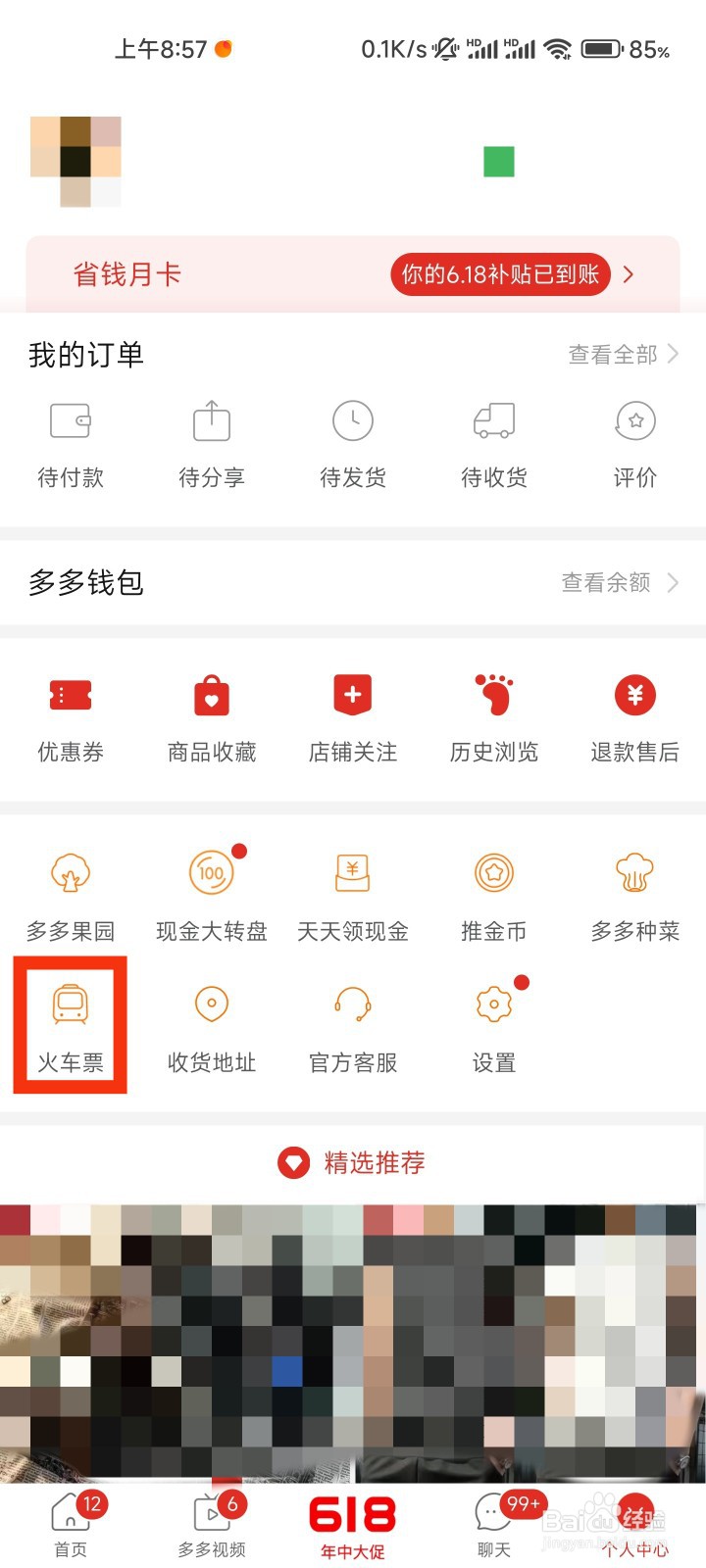Open 收货地址 shipping addresses
Screen dimensions: 706x1568
point(212,1027)
